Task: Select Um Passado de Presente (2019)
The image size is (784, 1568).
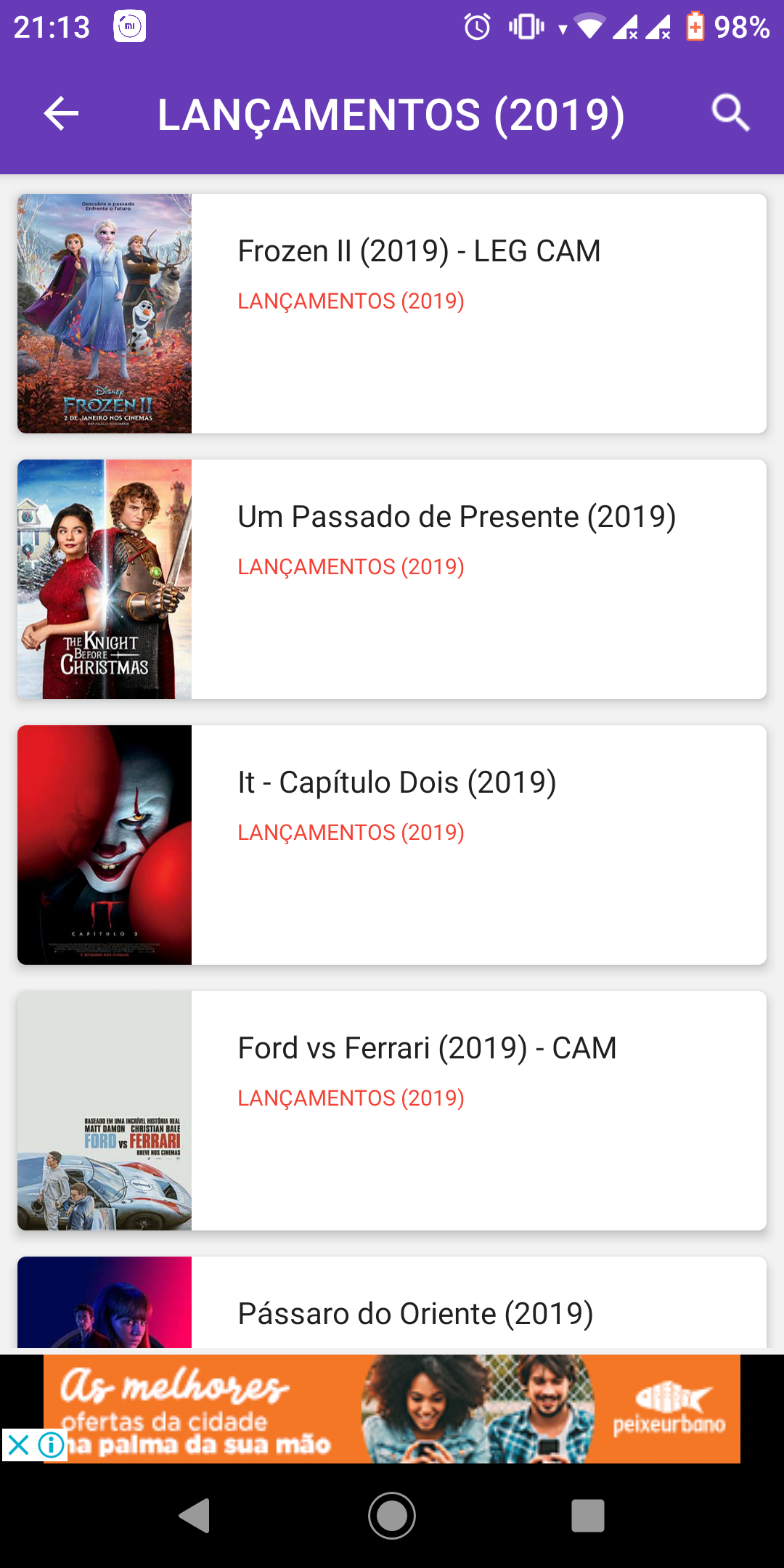Action: pos(457,518)
